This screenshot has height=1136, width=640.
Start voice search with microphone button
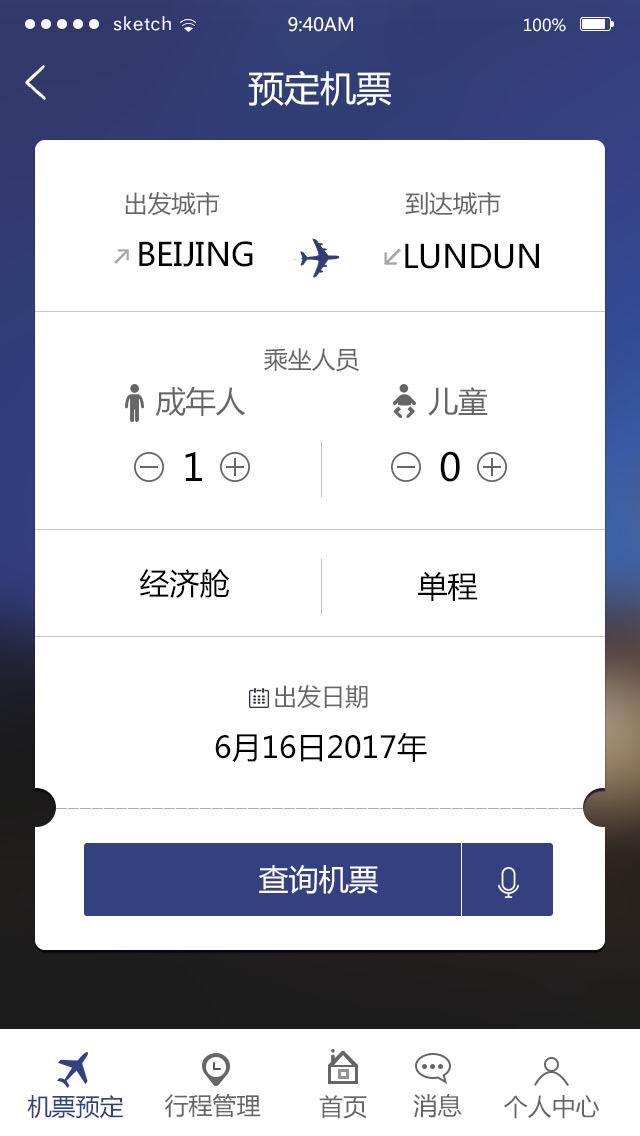[508, 880]
